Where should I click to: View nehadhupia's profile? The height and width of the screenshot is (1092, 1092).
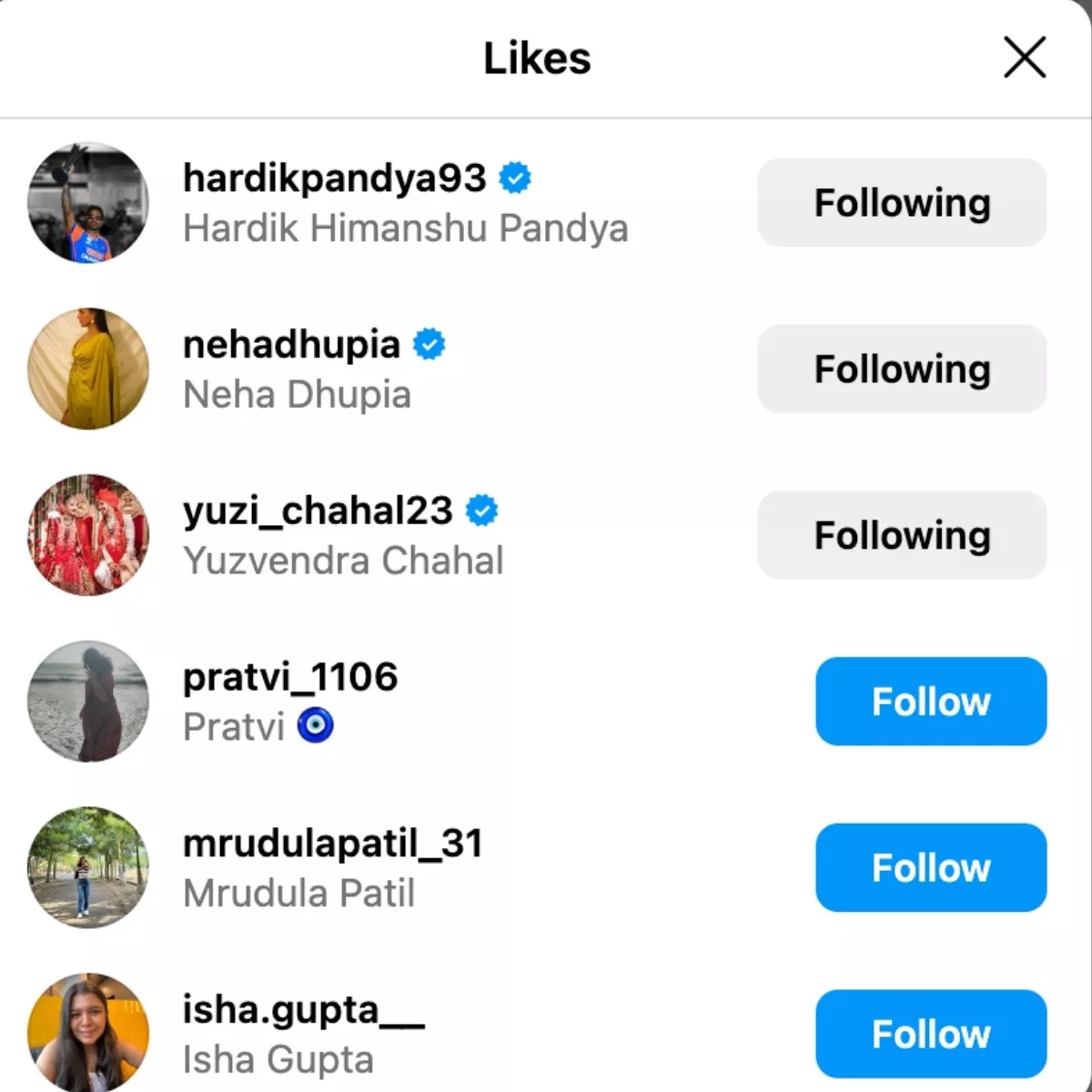tap(291, 345)
